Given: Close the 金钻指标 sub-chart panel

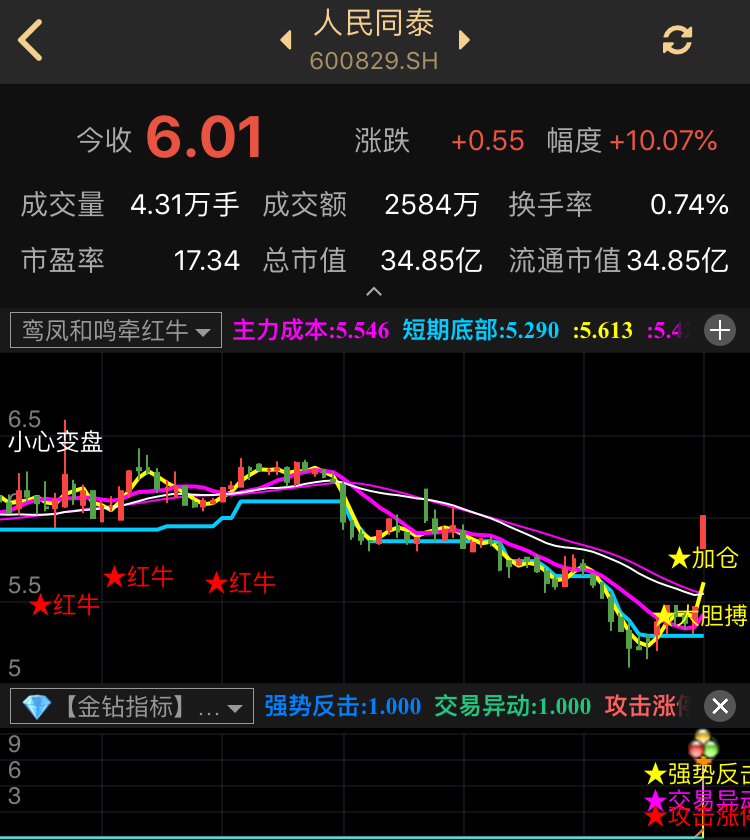Looking at the screenshot, I should point(719,707).
